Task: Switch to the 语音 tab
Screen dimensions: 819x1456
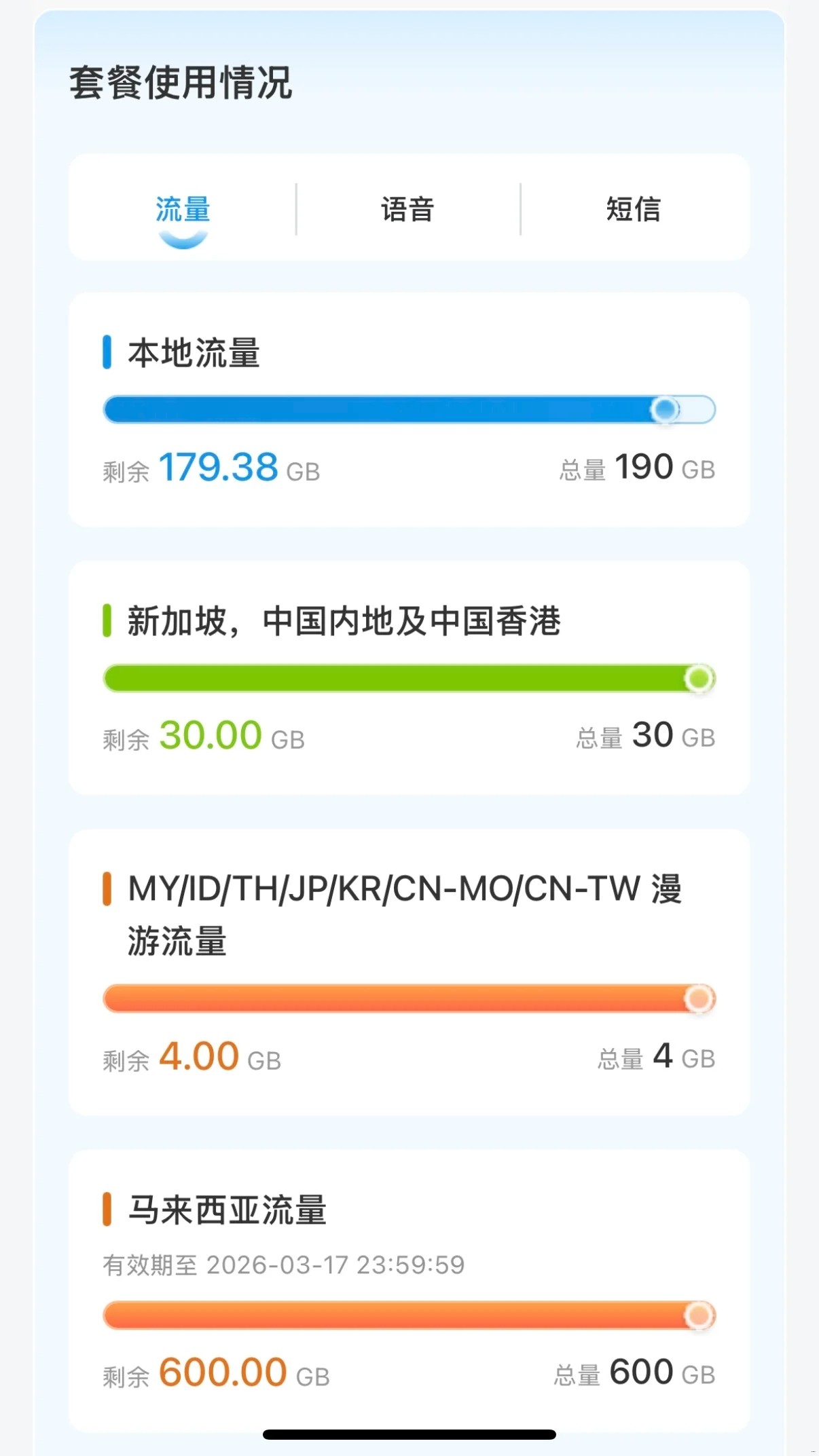Action: pos(408,210)
